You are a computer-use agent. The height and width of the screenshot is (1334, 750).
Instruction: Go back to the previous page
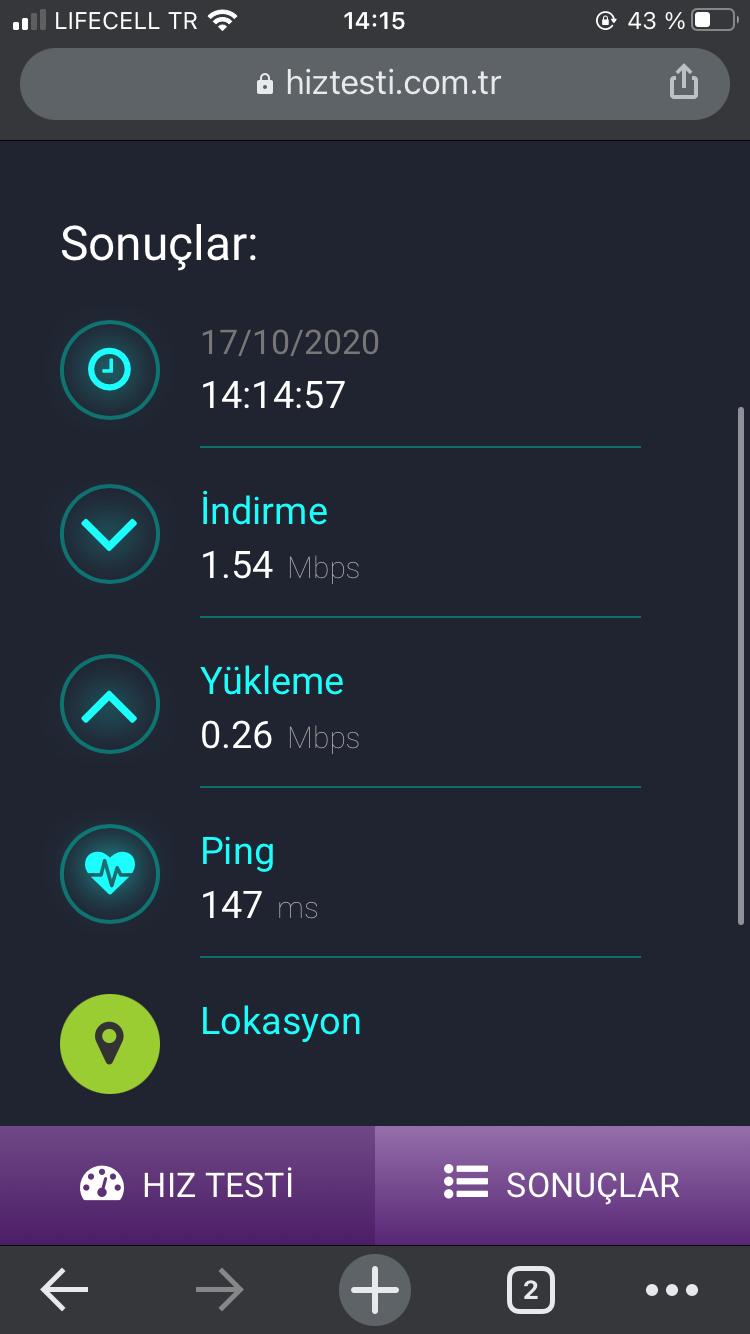(x=64, y=1290)
